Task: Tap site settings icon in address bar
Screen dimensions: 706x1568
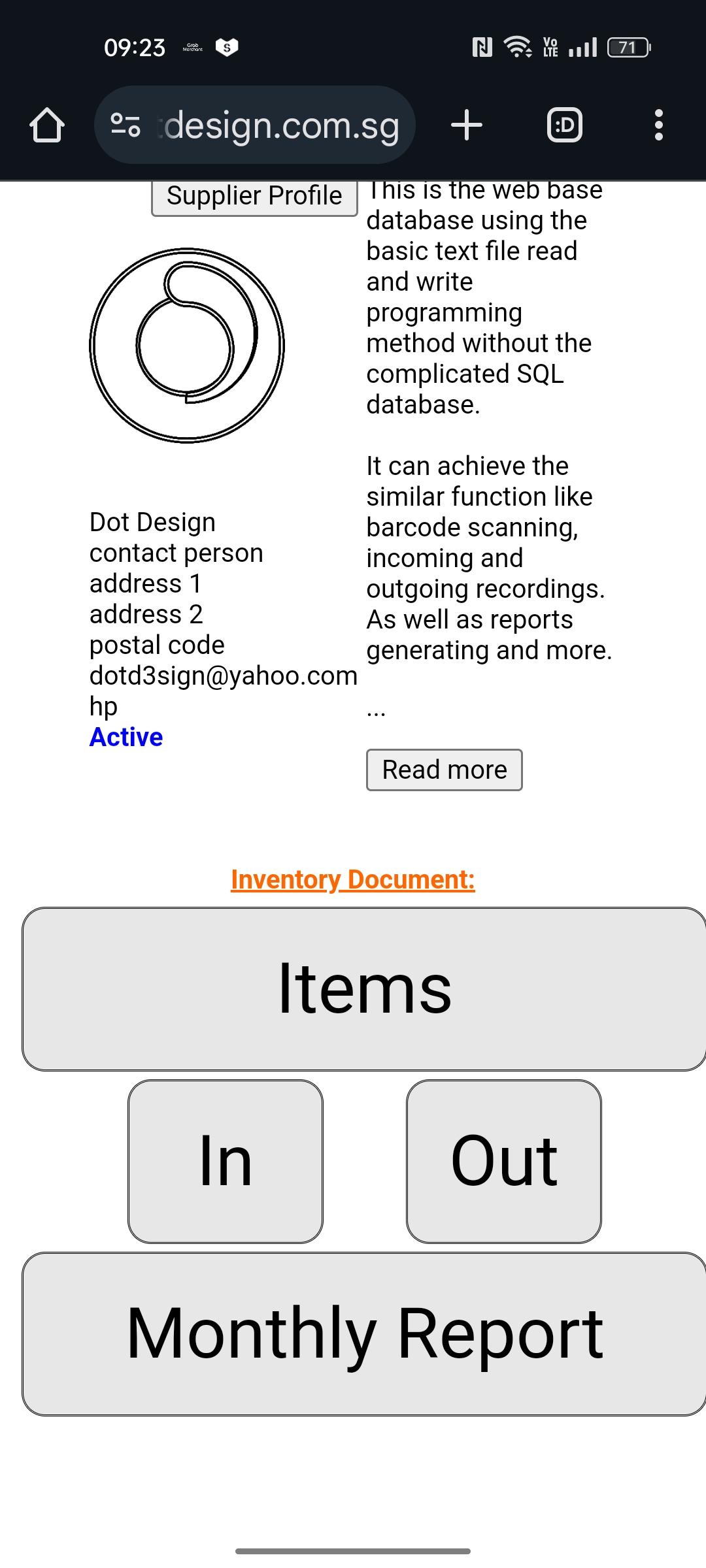Action: [126, 125]
